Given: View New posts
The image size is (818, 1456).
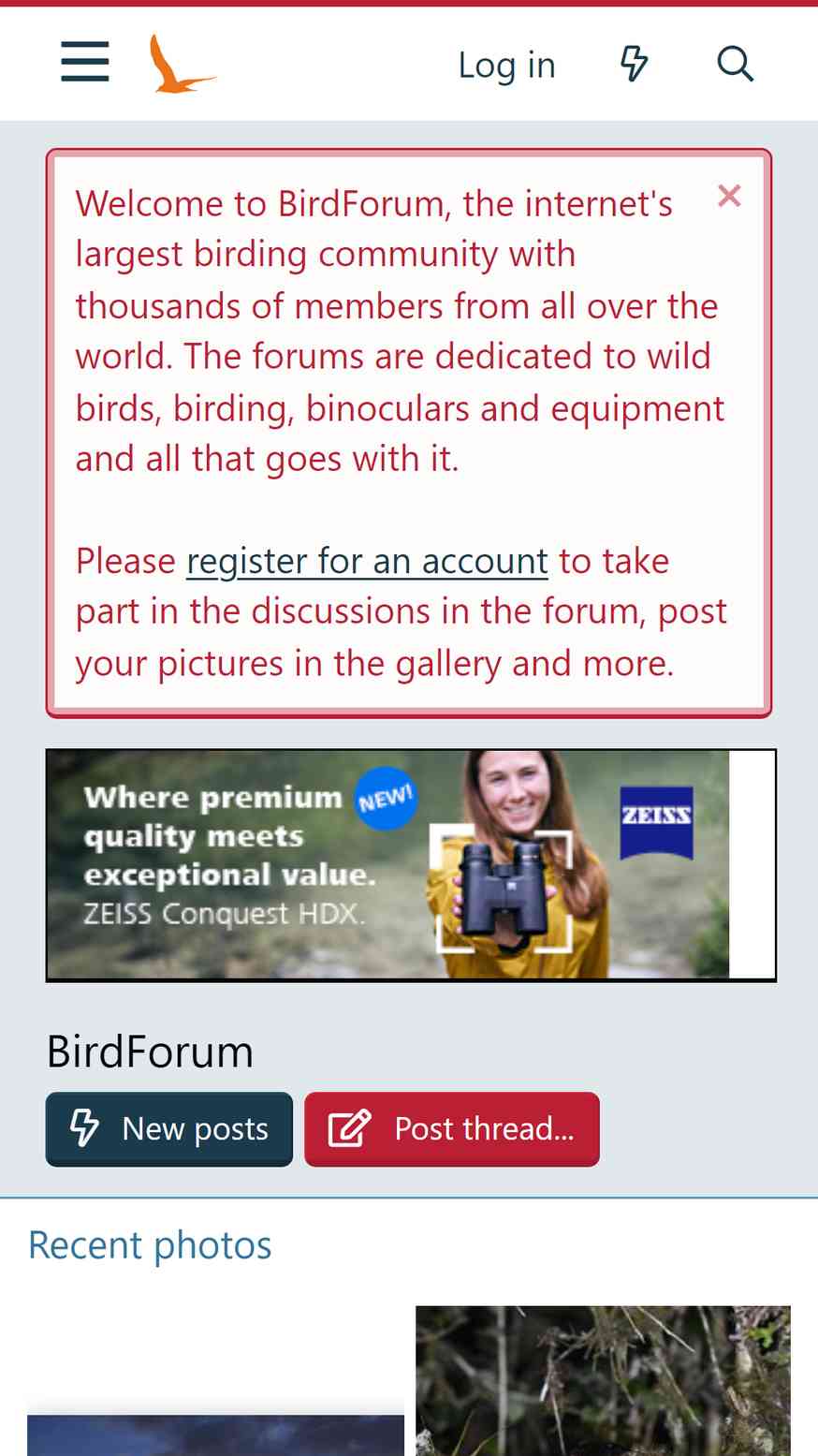Looking at the screenshot, I should pyautogui.click(x=169, y=1129).
